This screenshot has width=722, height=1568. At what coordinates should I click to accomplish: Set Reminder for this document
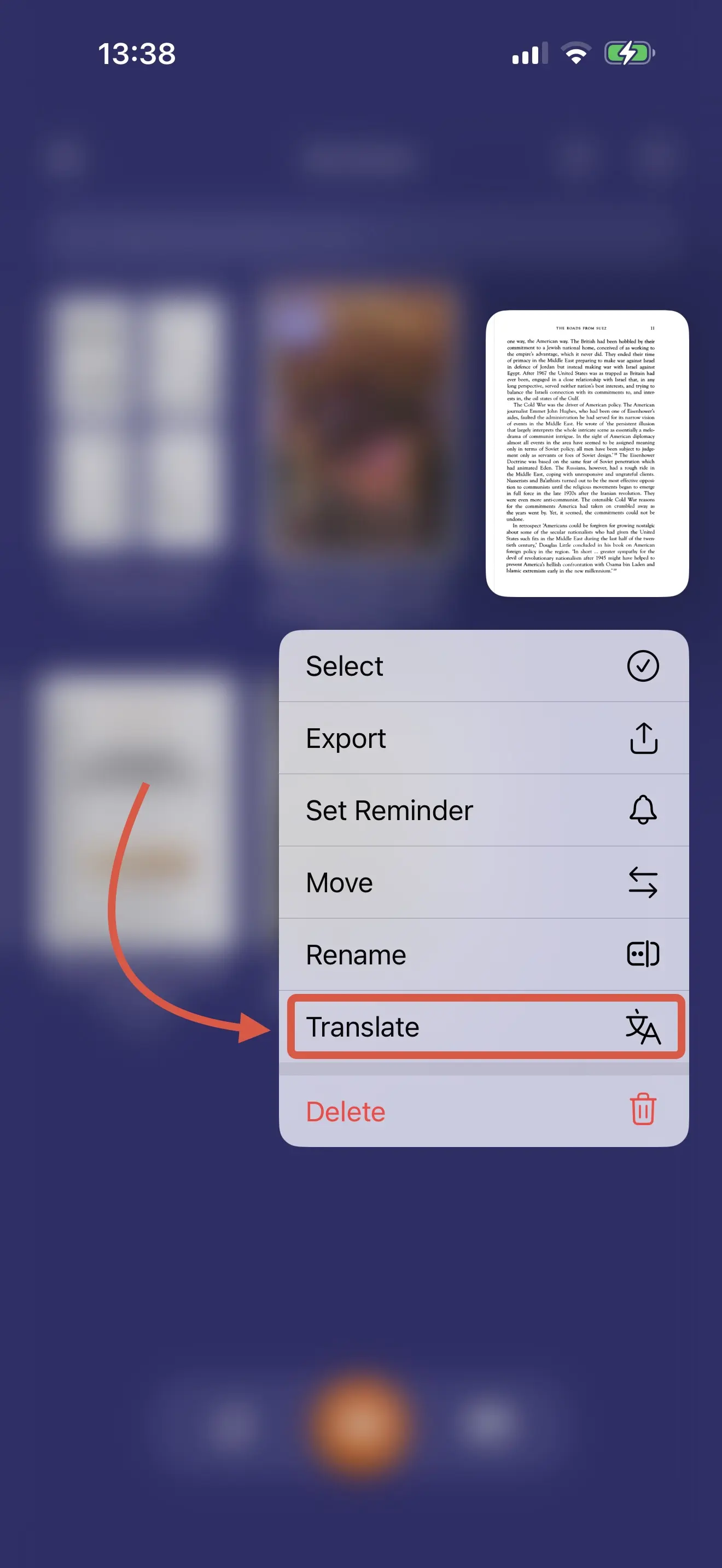[x=483, y=810]
